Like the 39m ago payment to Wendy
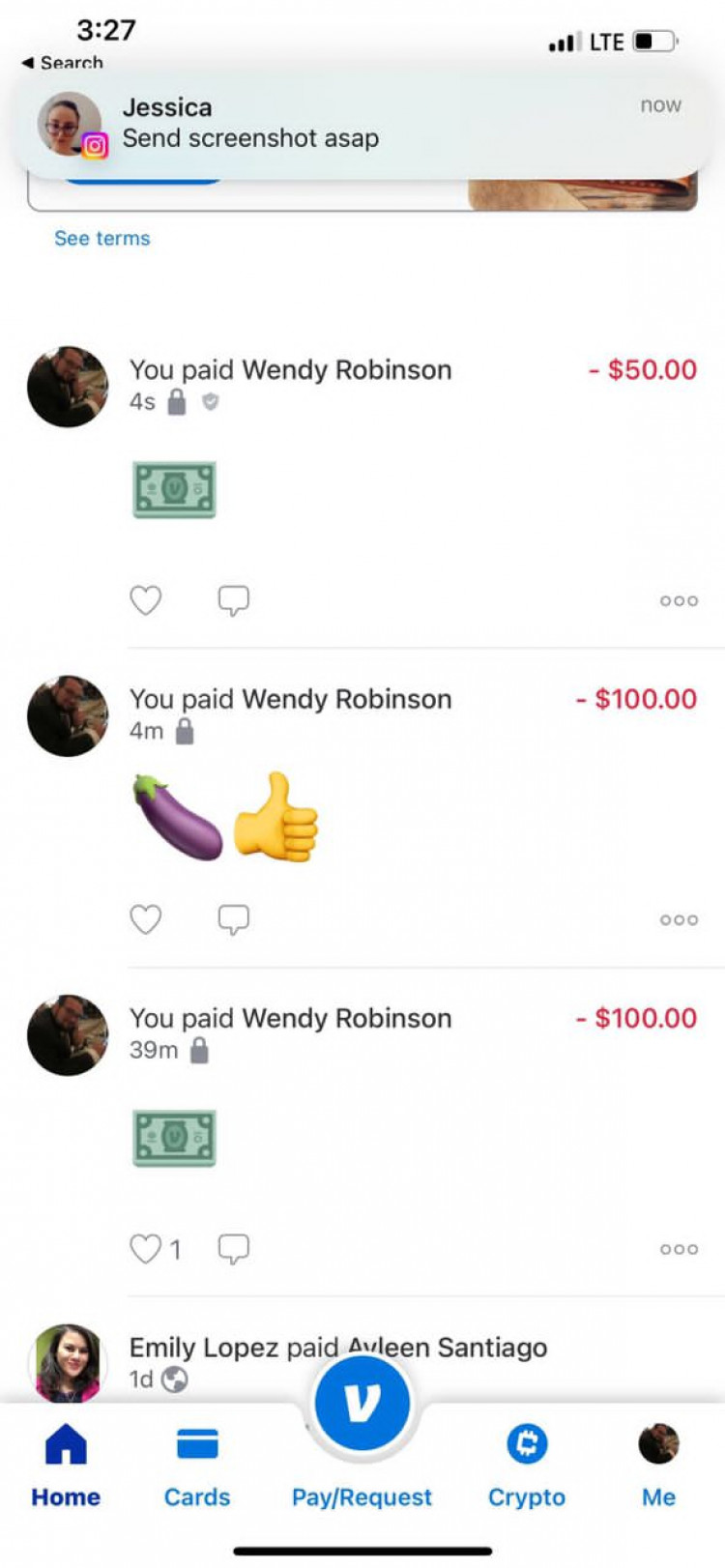The image size is (725, 1568). pyautogui.click(x=145, y=1249)
